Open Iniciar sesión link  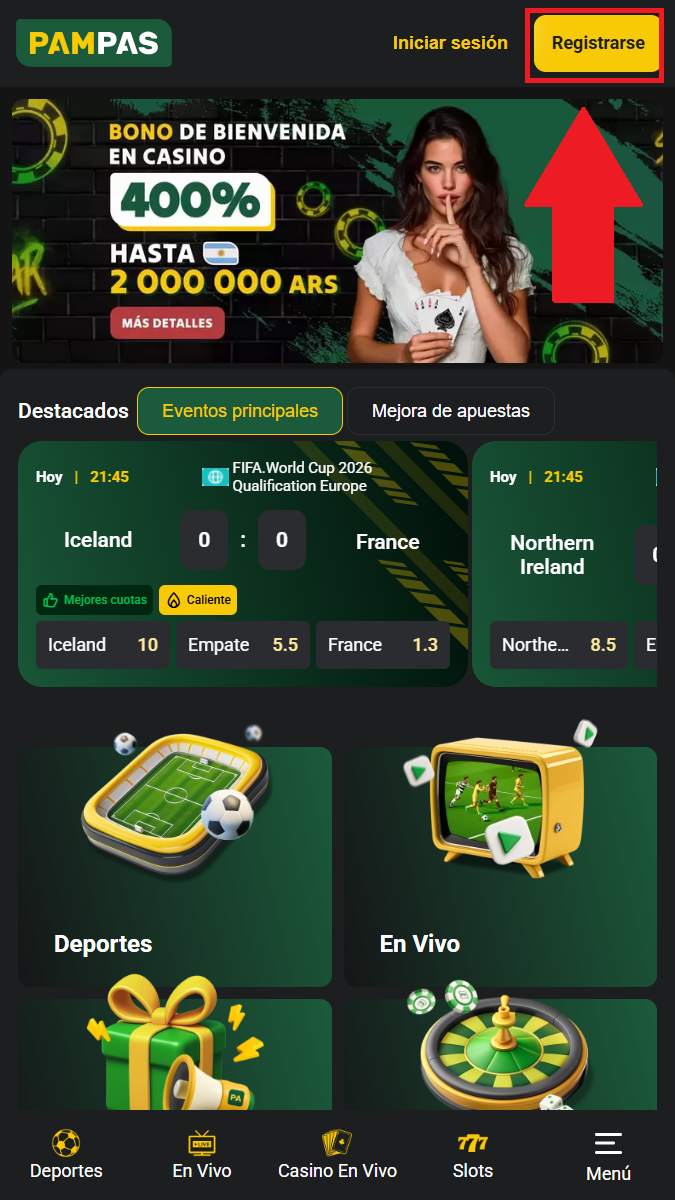pyautogui.click(x=450, y=43)
